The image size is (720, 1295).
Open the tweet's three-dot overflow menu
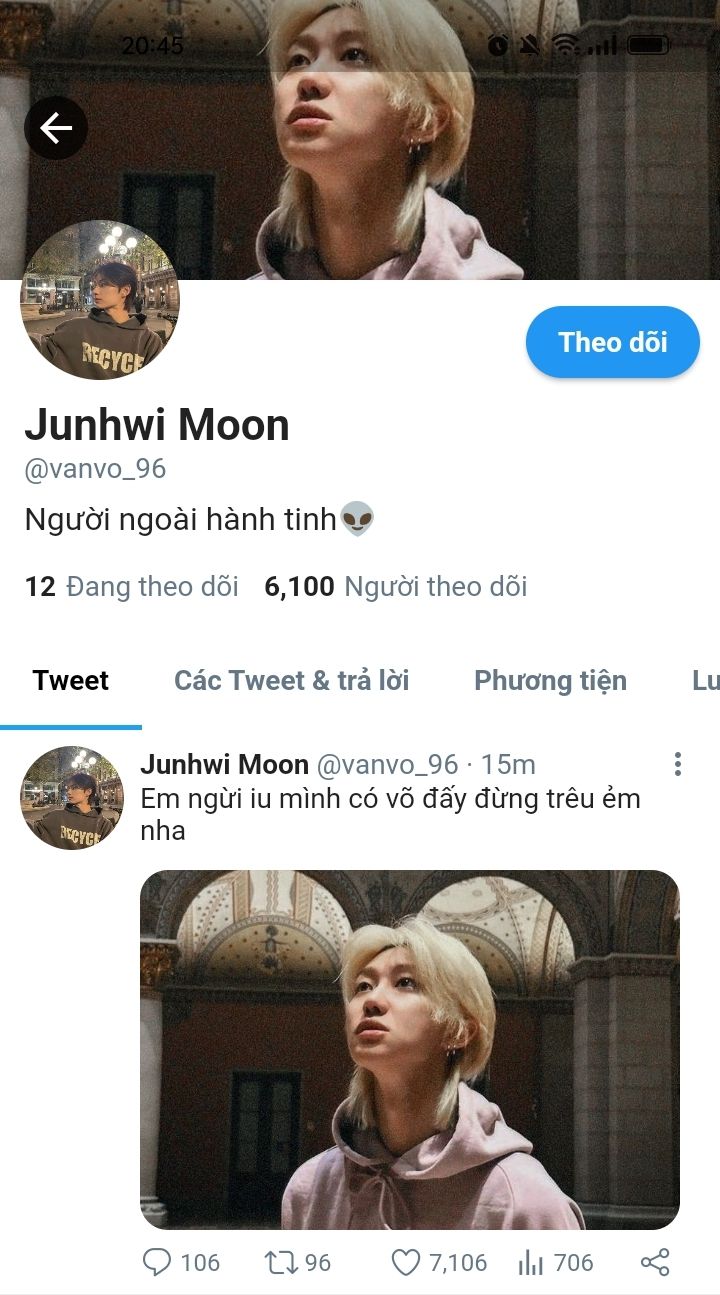pyautogui.click(x=677, y=765)
